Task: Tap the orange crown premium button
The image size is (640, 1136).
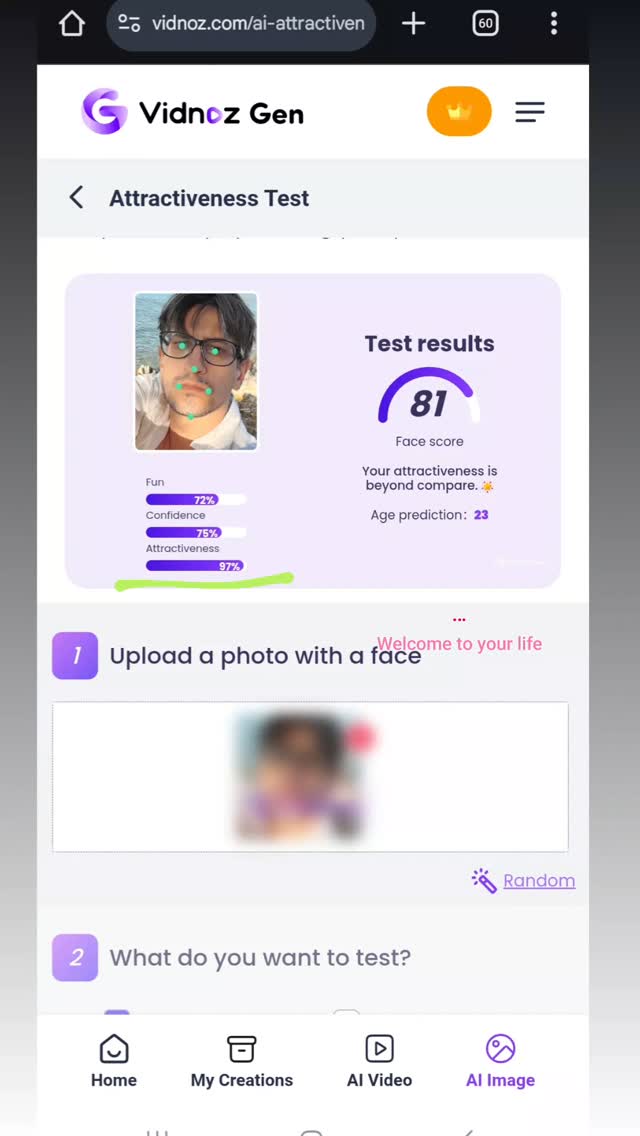Action: click(x=459, y=112)
